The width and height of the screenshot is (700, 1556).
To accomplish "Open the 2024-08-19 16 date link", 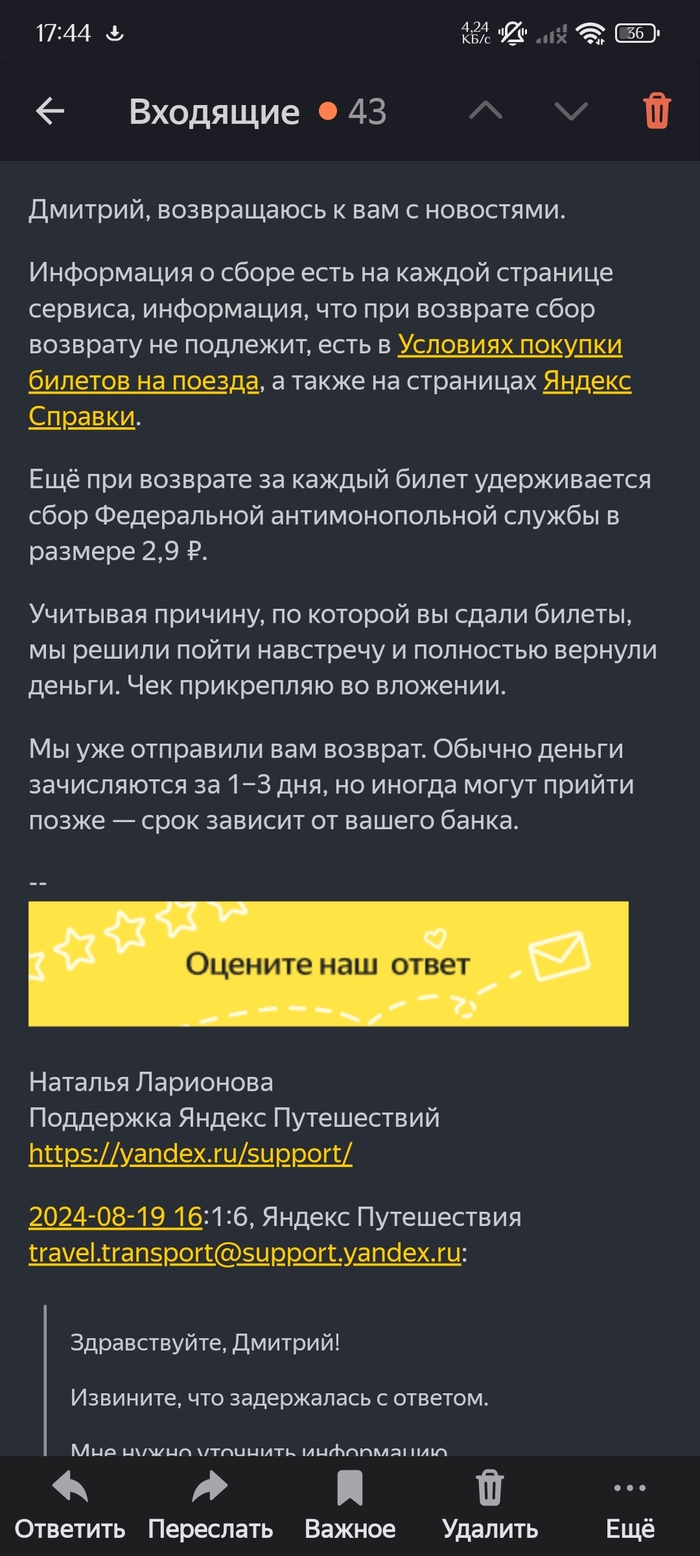I will [x=115, y=1217].
